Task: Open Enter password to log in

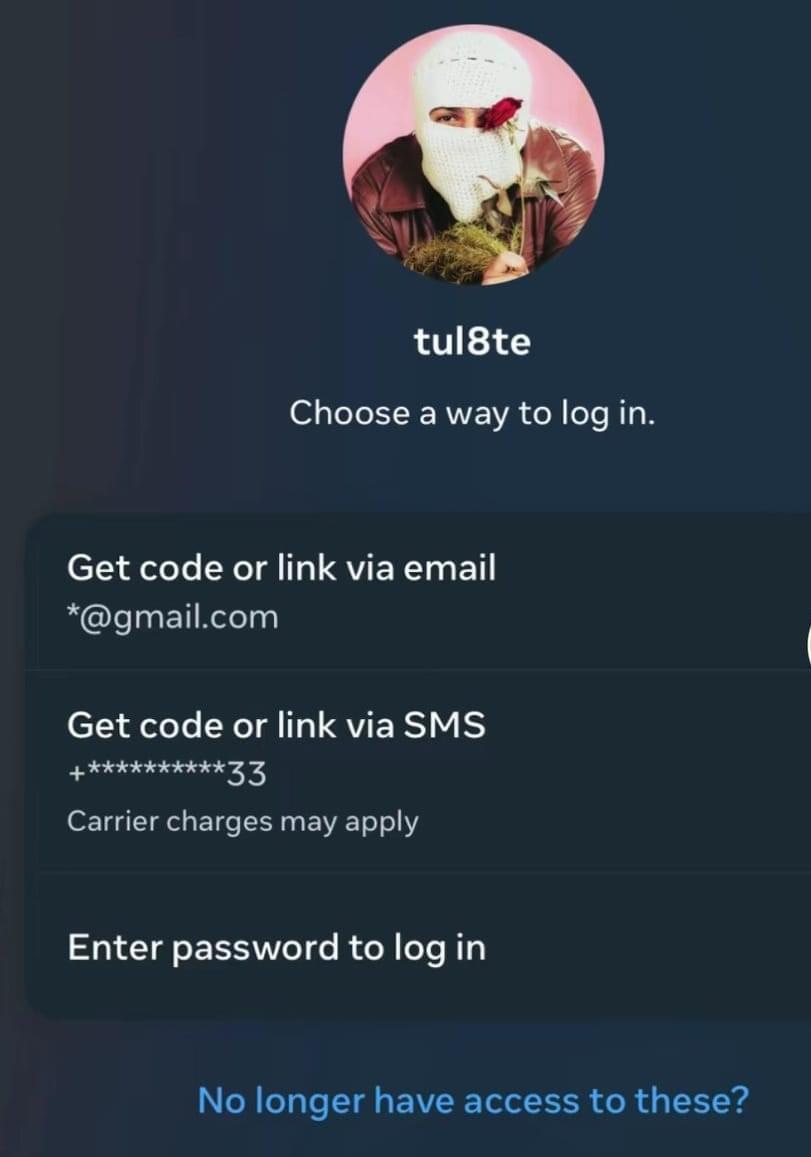Action: 277,946
